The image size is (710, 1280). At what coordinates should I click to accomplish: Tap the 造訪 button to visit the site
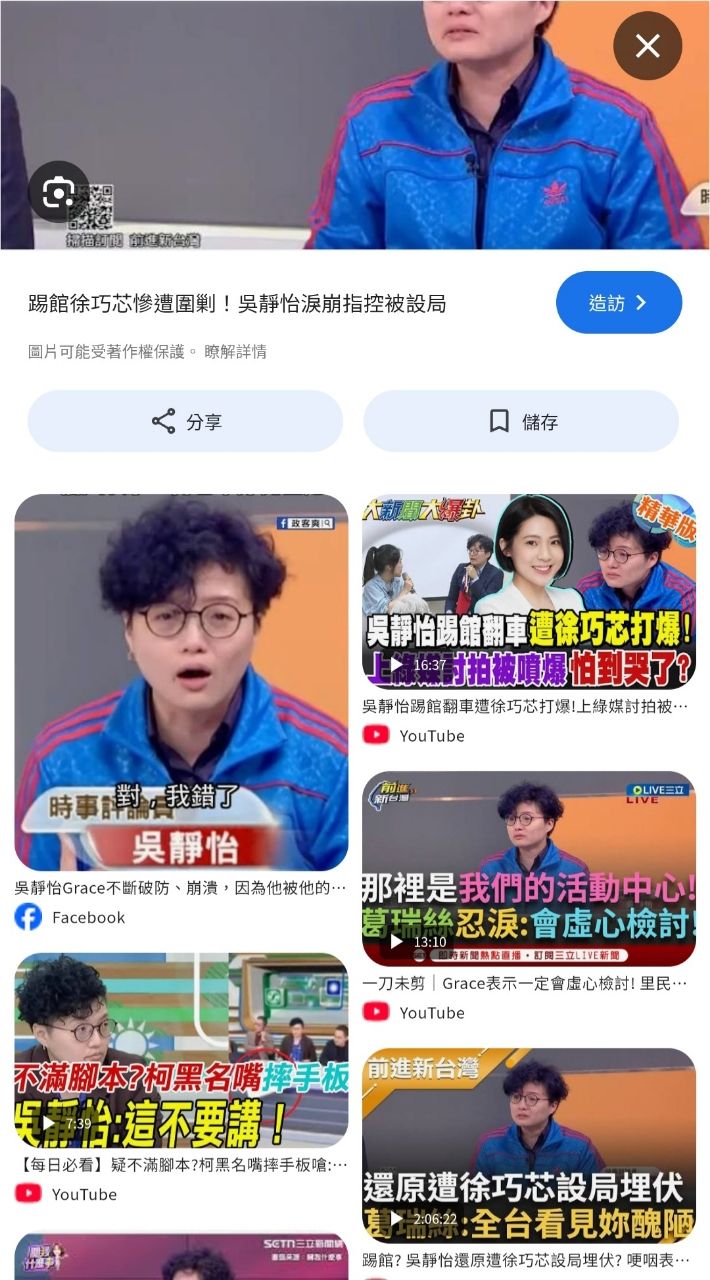click(618, 302)
